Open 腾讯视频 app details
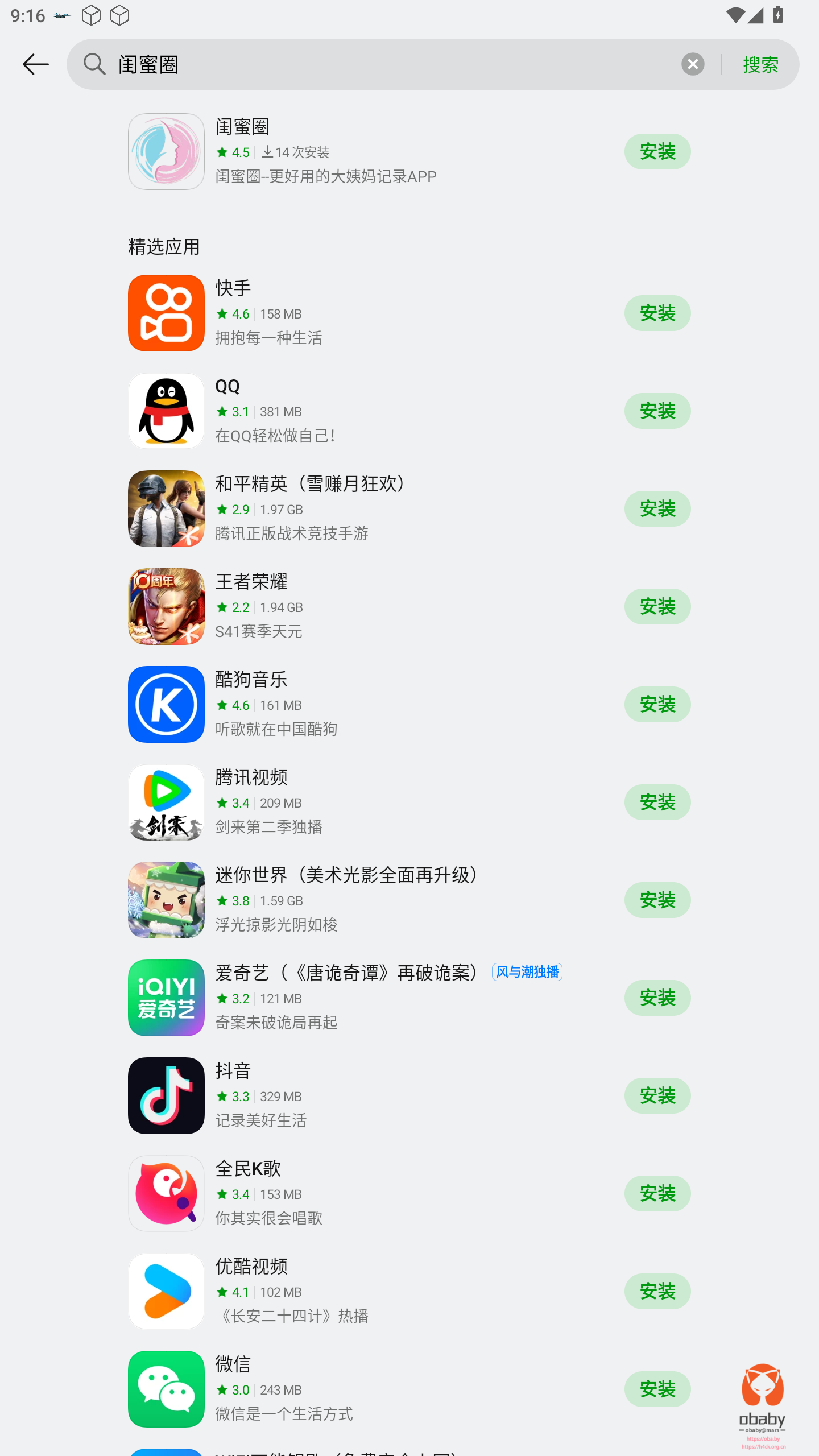 pyautogui.click(x=341, y=802)
